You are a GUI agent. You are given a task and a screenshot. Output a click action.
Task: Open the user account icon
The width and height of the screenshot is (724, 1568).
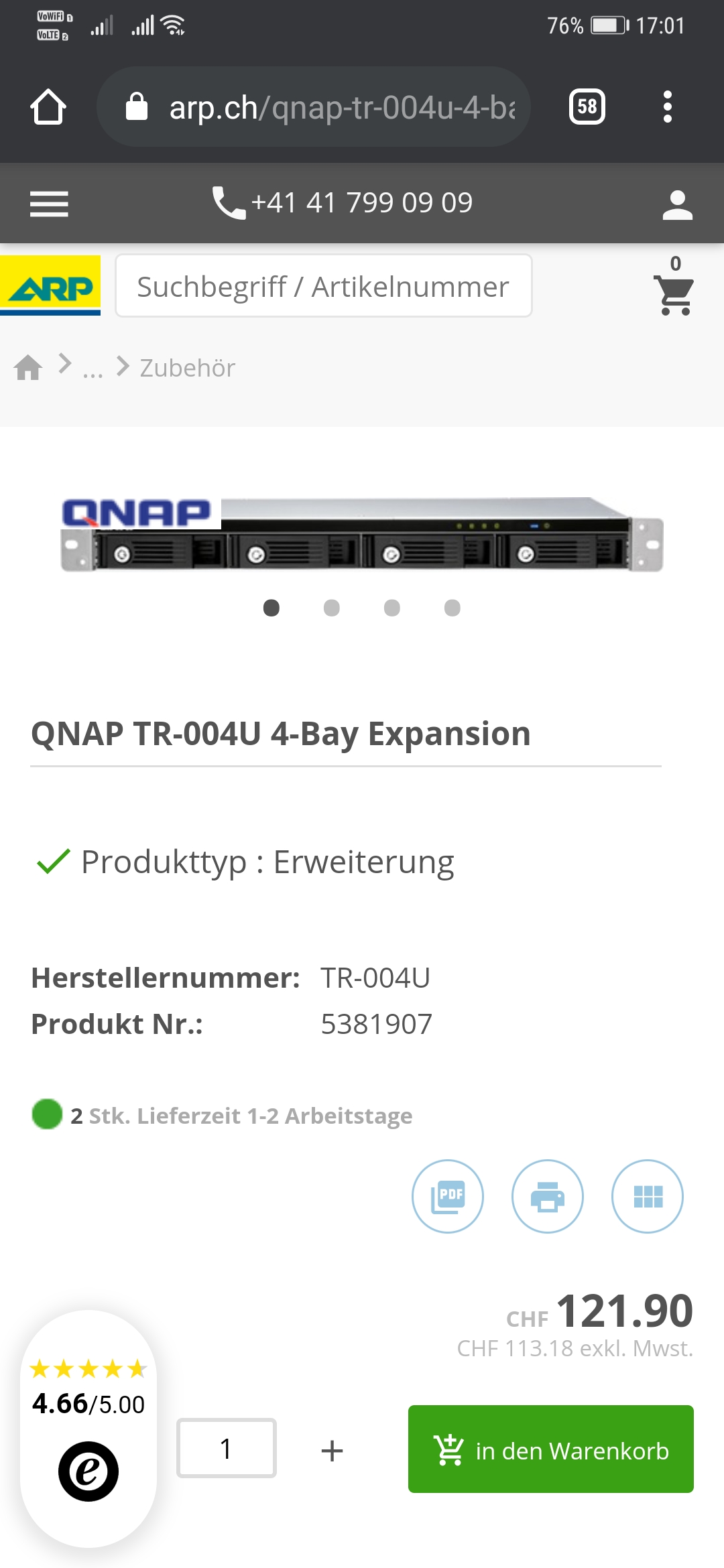point(677,204)
